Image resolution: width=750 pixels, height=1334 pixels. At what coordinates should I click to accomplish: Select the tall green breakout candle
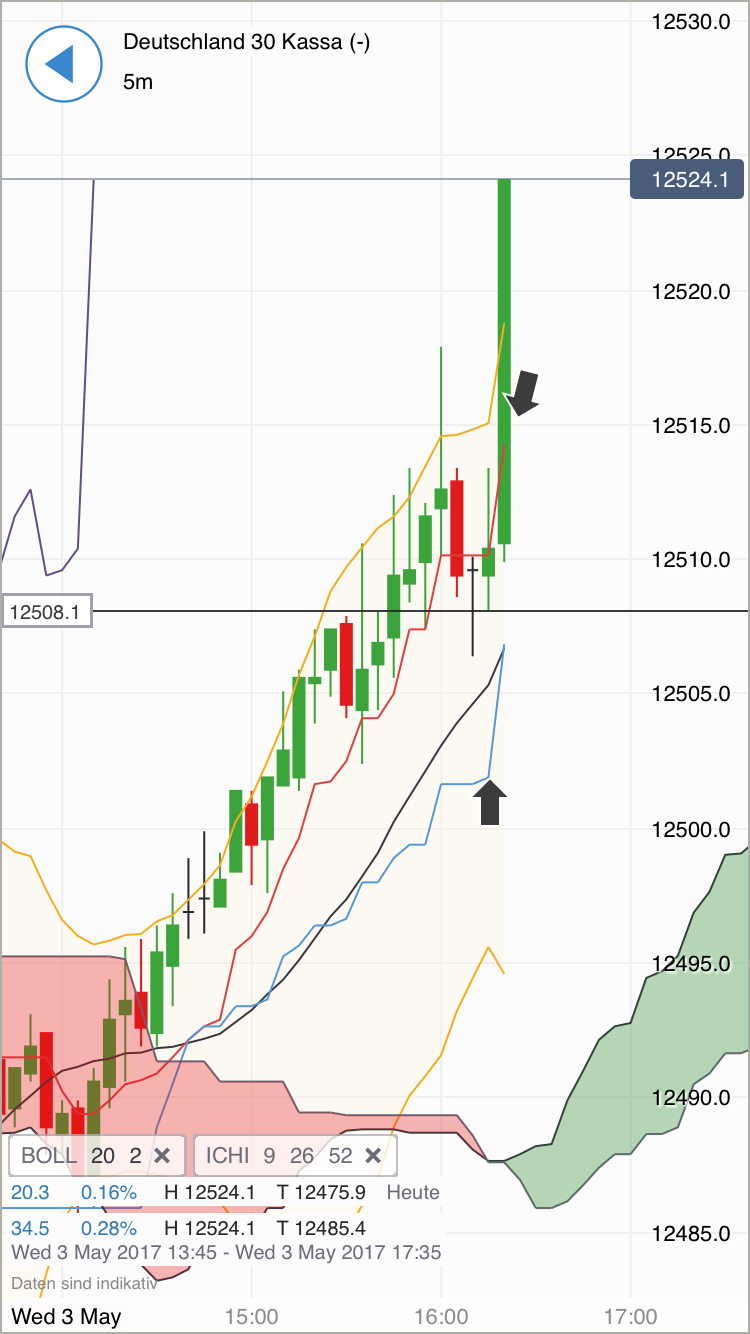click(x=504, y=360)
